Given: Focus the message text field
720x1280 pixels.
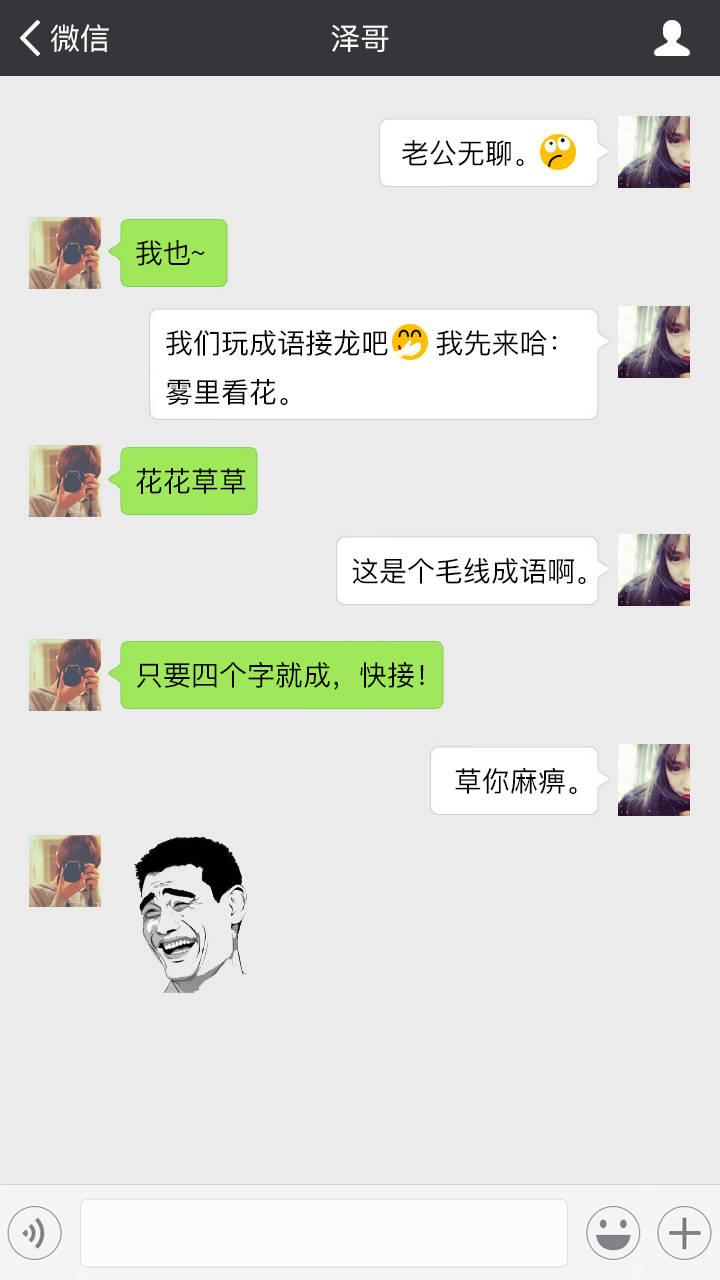Looking at the screenshot, I should click(323, 1233).
